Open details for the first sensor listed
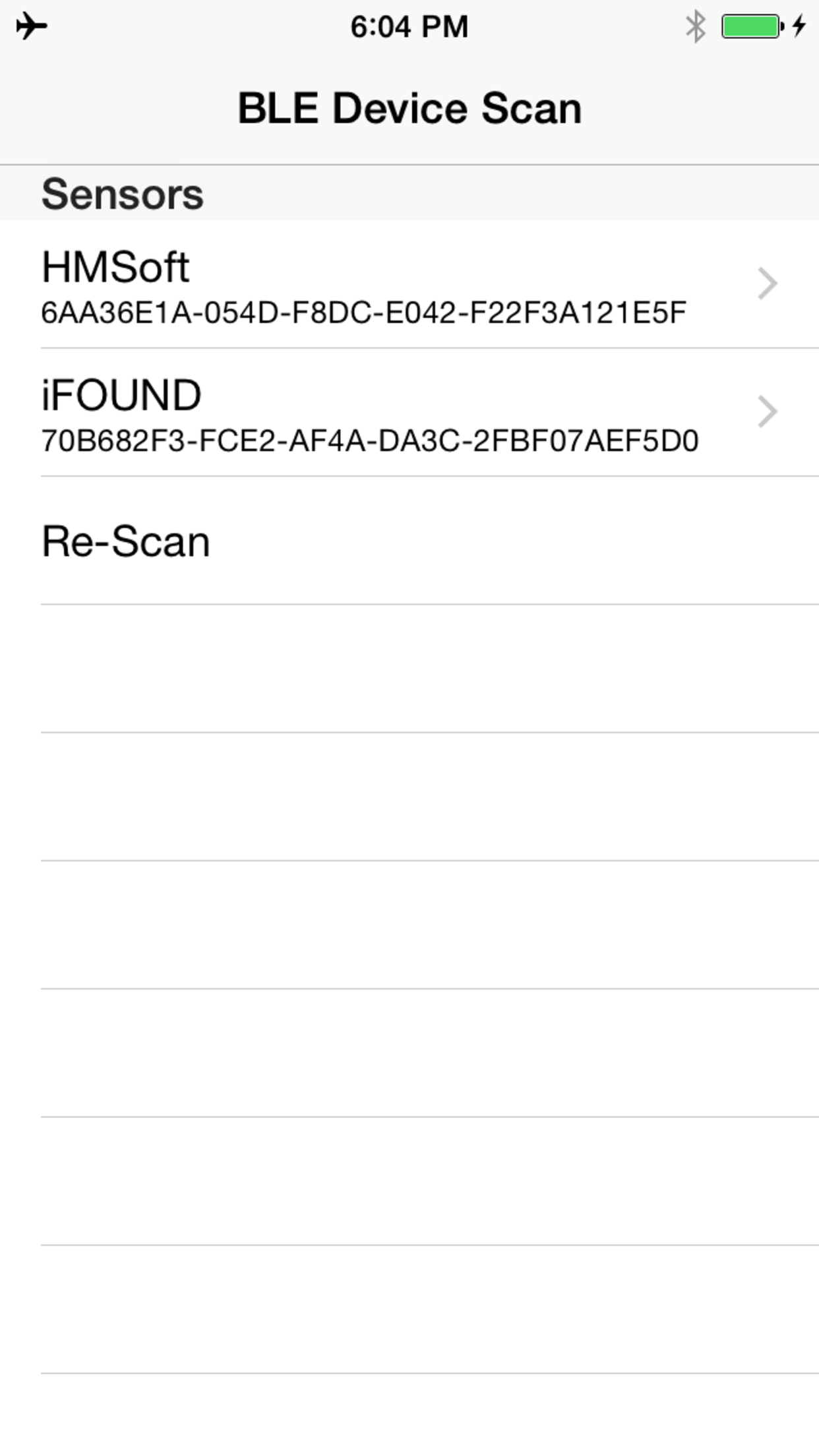819x1456 pixels. click(409, 284)
